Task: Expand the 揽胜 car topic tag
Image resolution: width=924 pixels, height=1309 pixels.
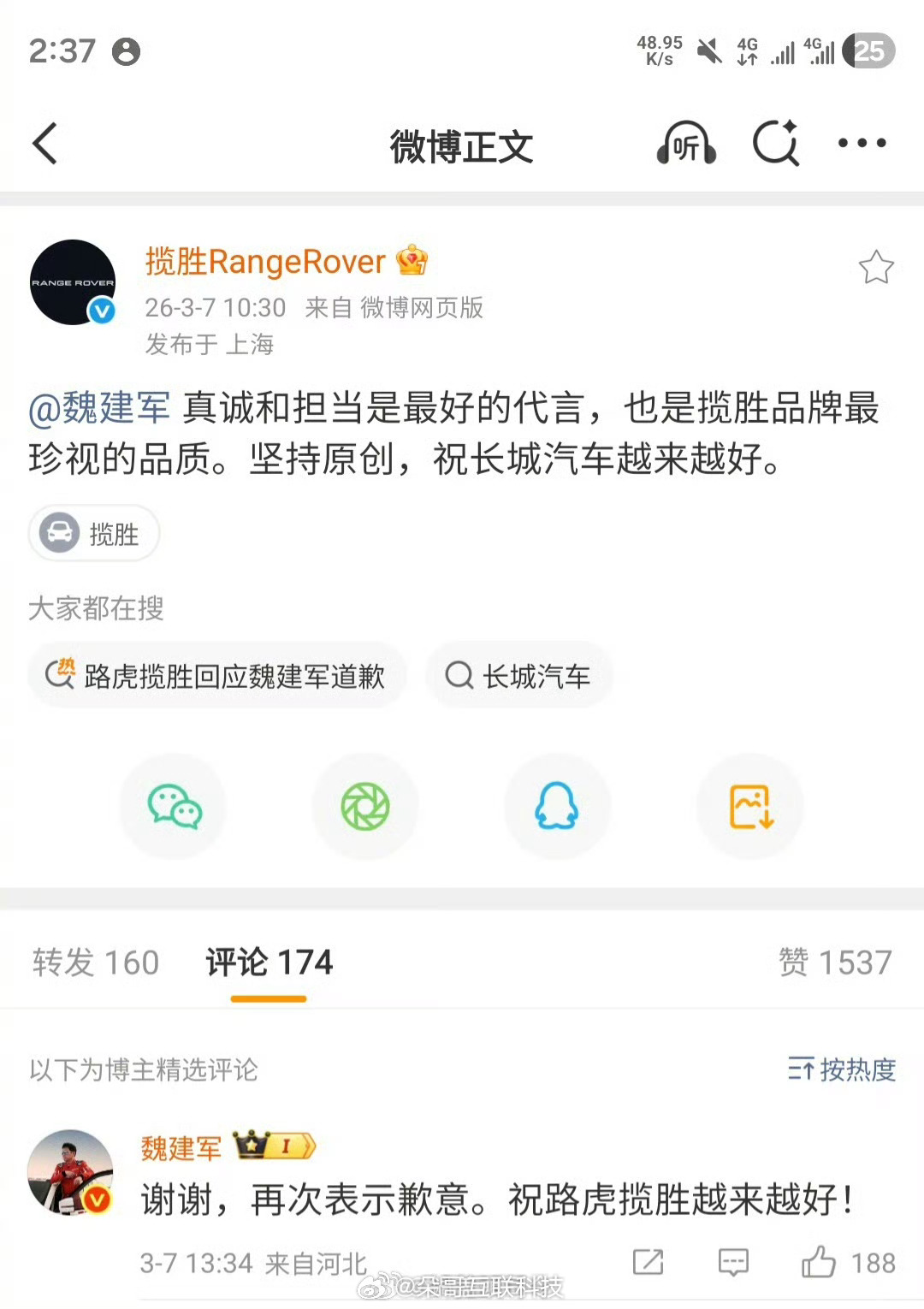Action: point(92,533)
